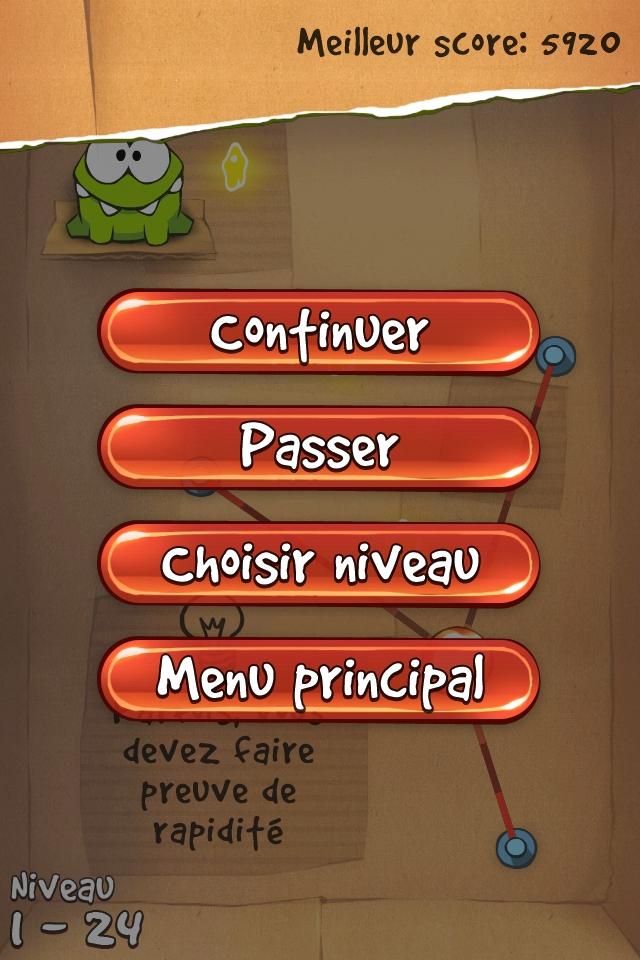The height and width of the screenshot is (960, 640).
Task: Select Passer to skip this level
Action: [319, 448]
